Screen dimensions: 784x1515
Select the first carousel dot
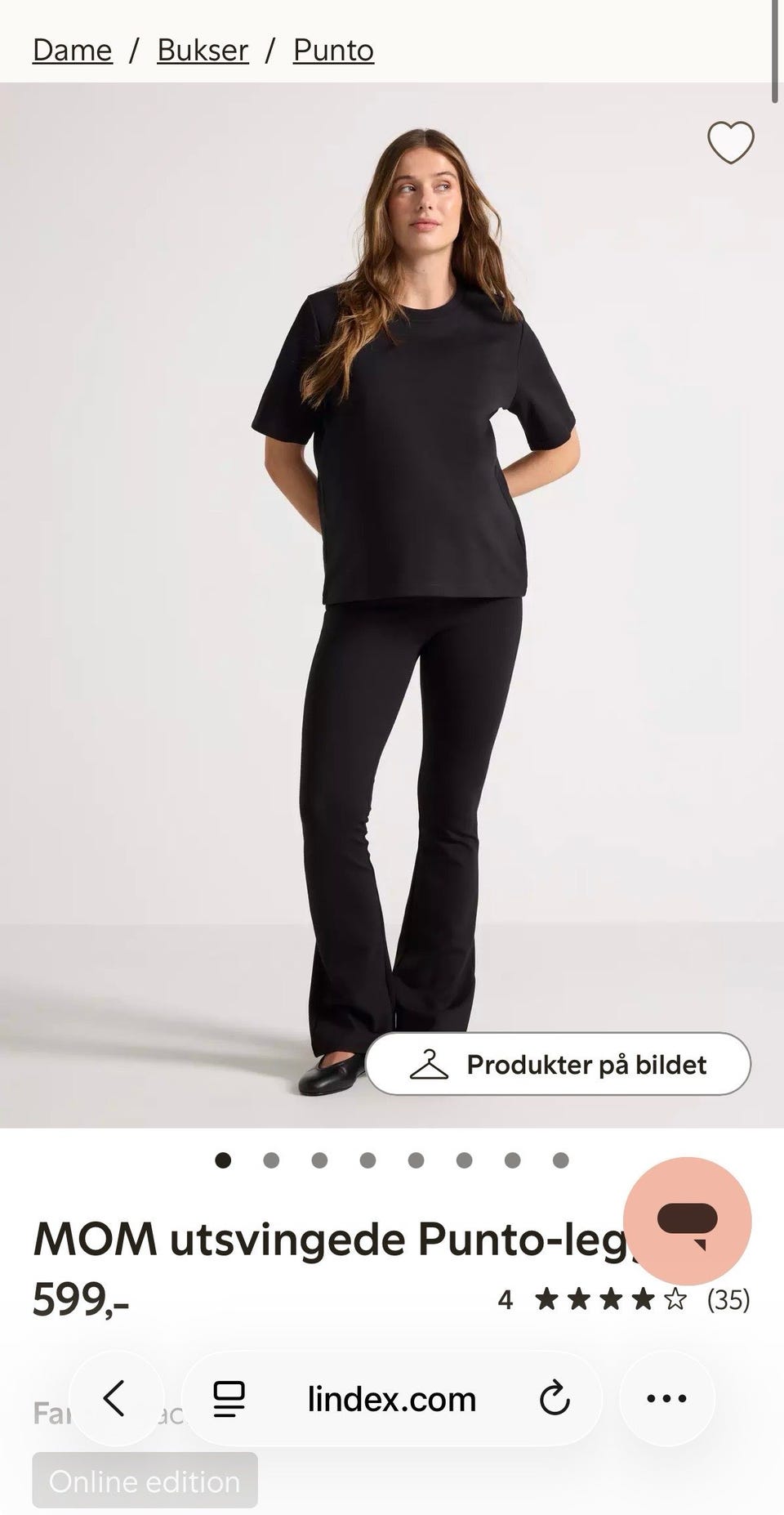(222, 1158)
